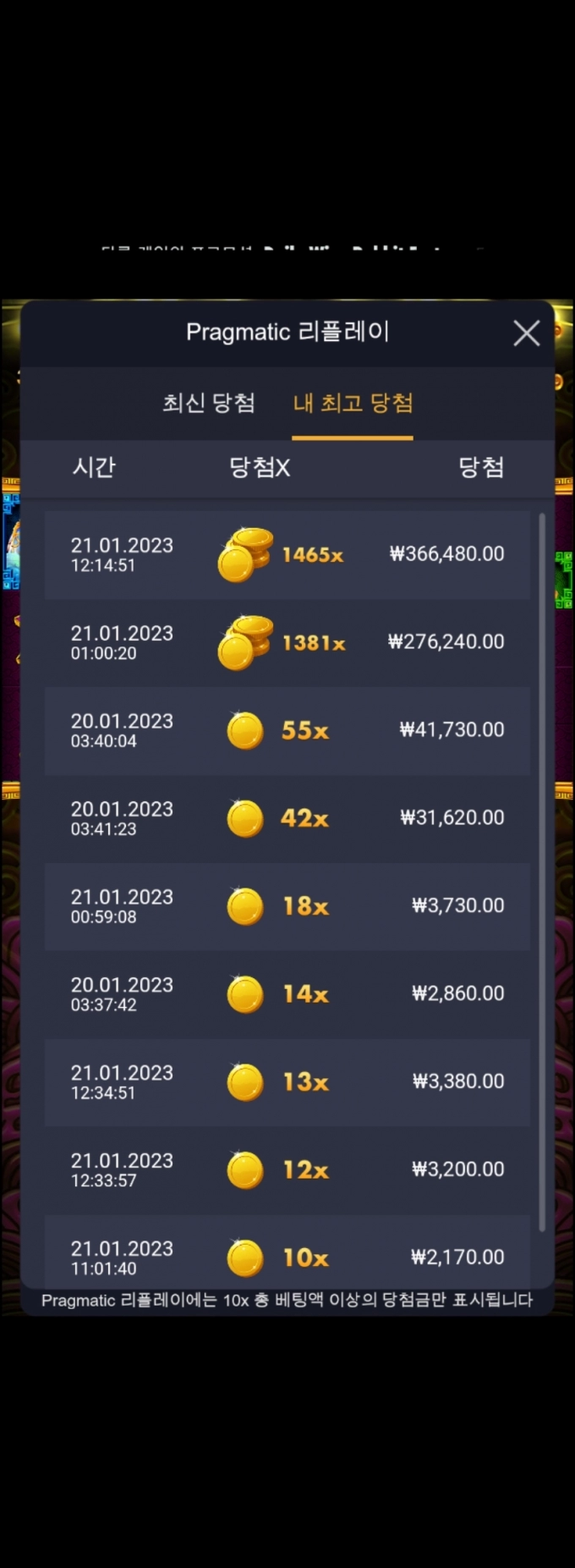Open the 10x win replay

click(x=287, y=1256)
